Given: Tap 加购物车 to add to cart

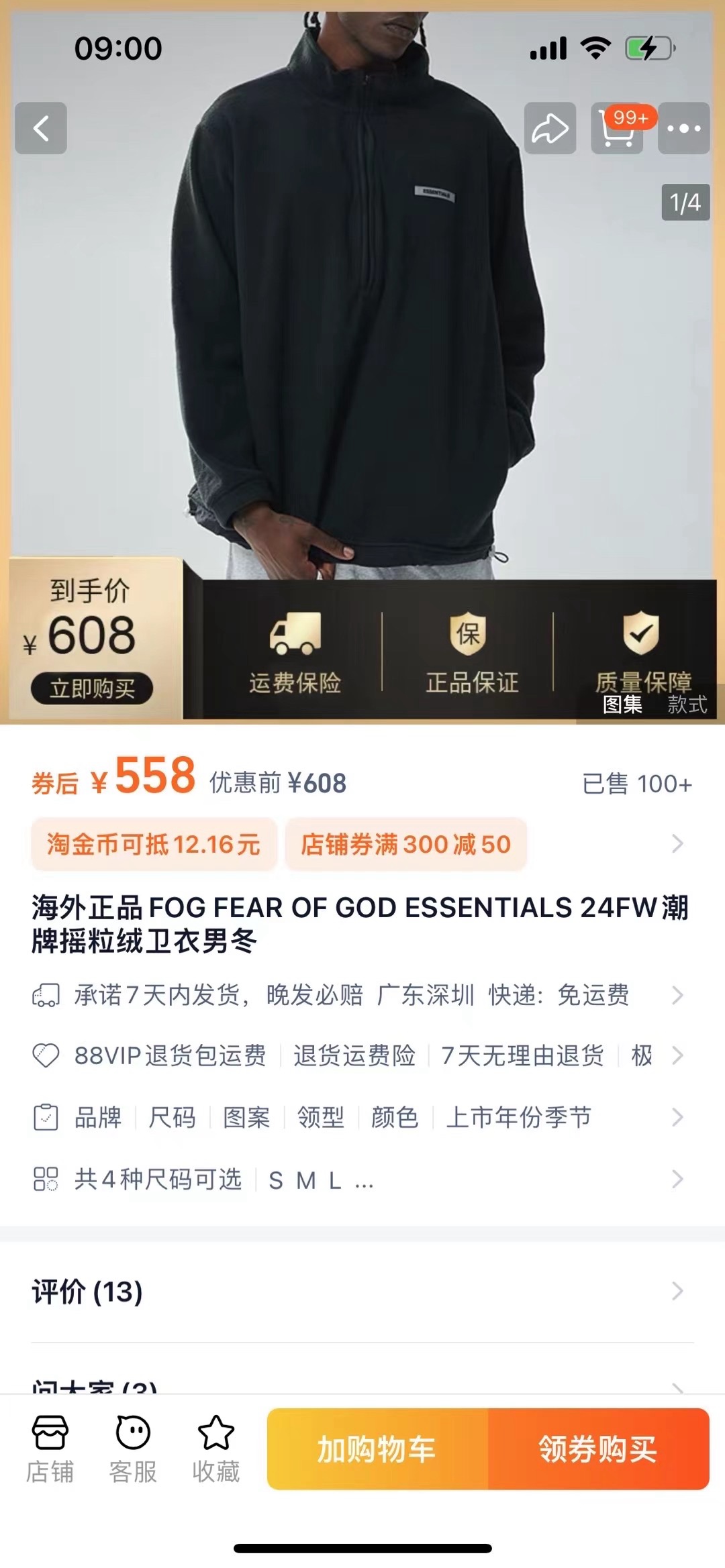Looking at the screenshot, I should [377, 1449].
